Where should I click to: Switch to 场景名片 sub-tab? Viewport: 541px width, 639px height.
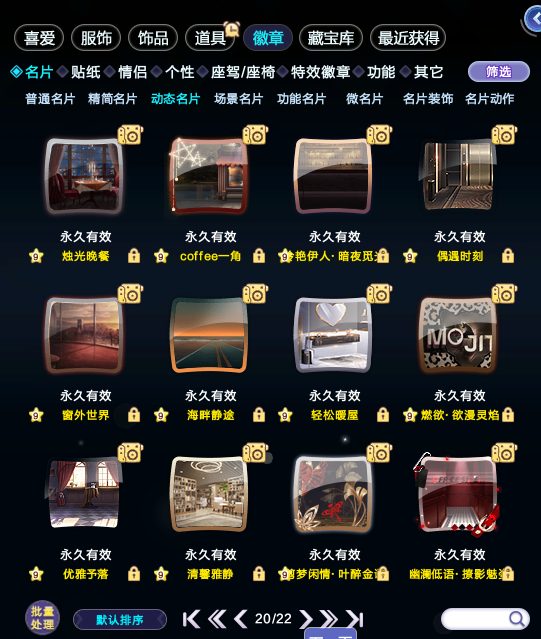pos(238,99)
